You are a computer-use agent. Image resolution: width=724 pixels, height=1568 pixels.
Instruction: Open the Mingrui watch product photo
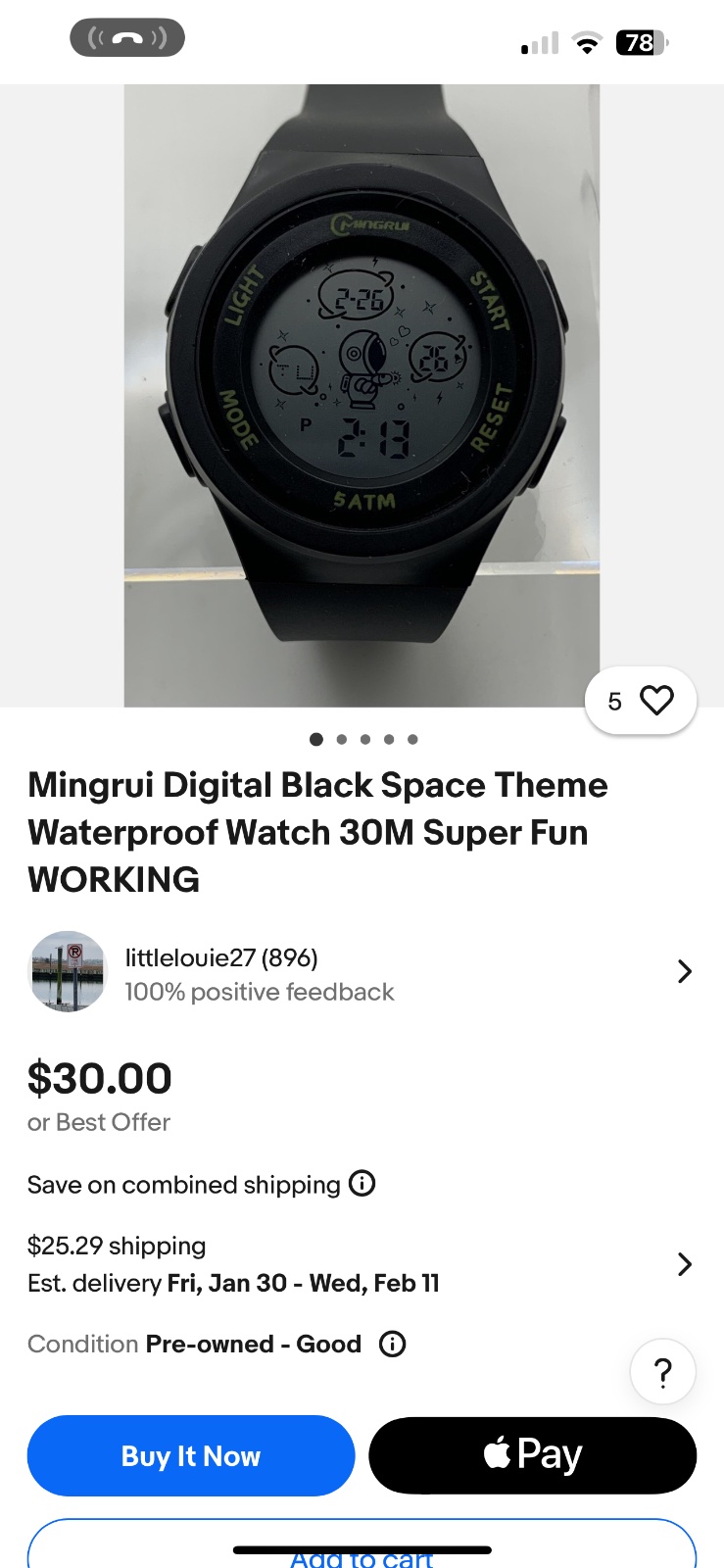coord(362,394)
